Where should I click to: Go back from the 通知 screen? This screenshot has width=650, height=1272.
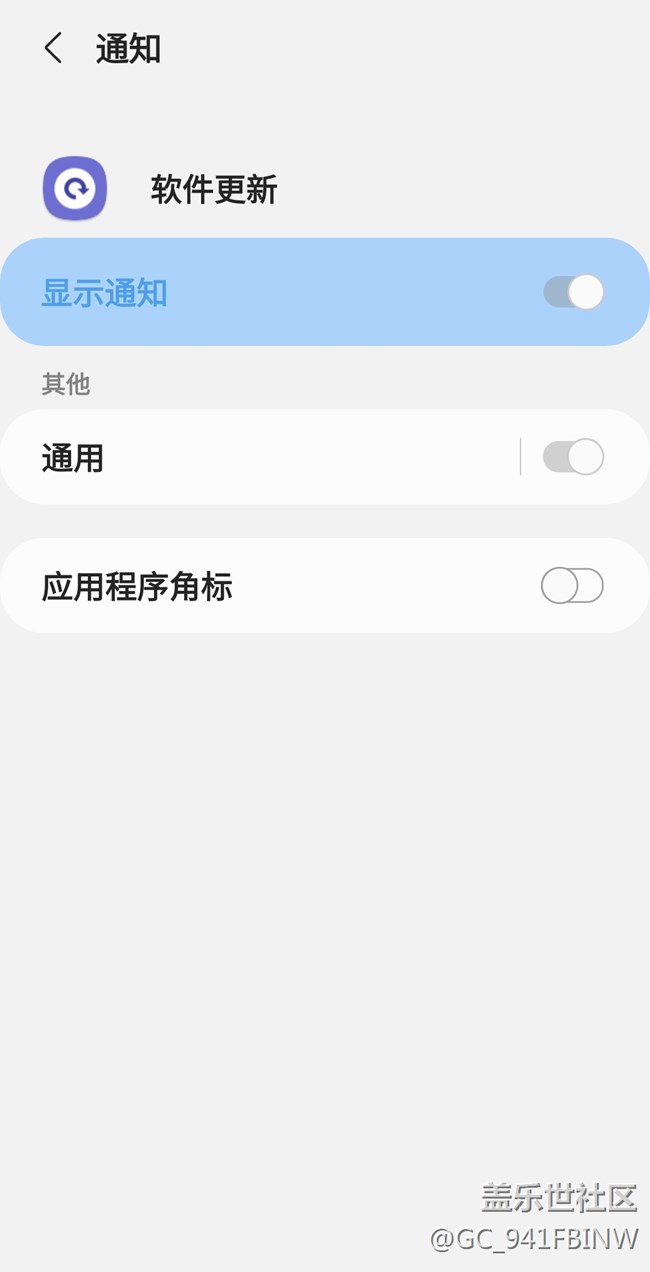(53, 48)
